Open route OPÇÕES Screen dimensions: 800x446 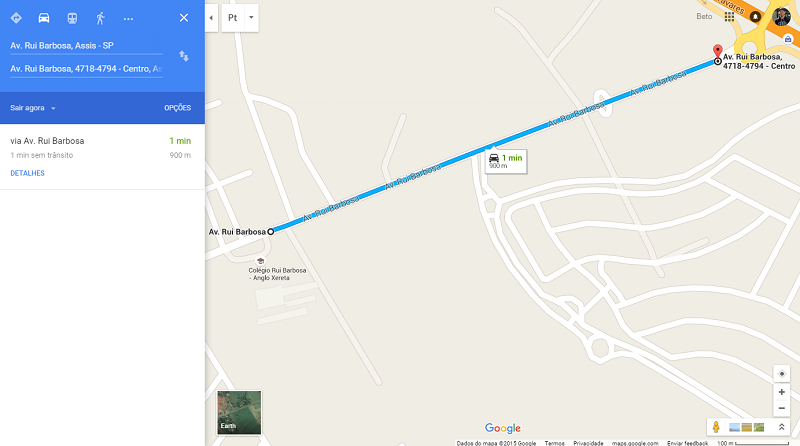coord(177,108)
